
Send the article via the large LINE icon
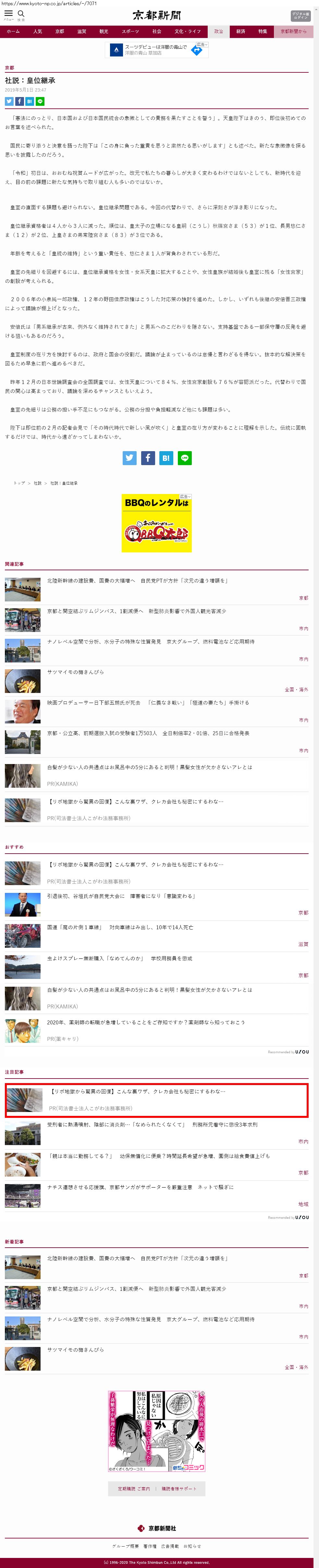coord(184,458)
